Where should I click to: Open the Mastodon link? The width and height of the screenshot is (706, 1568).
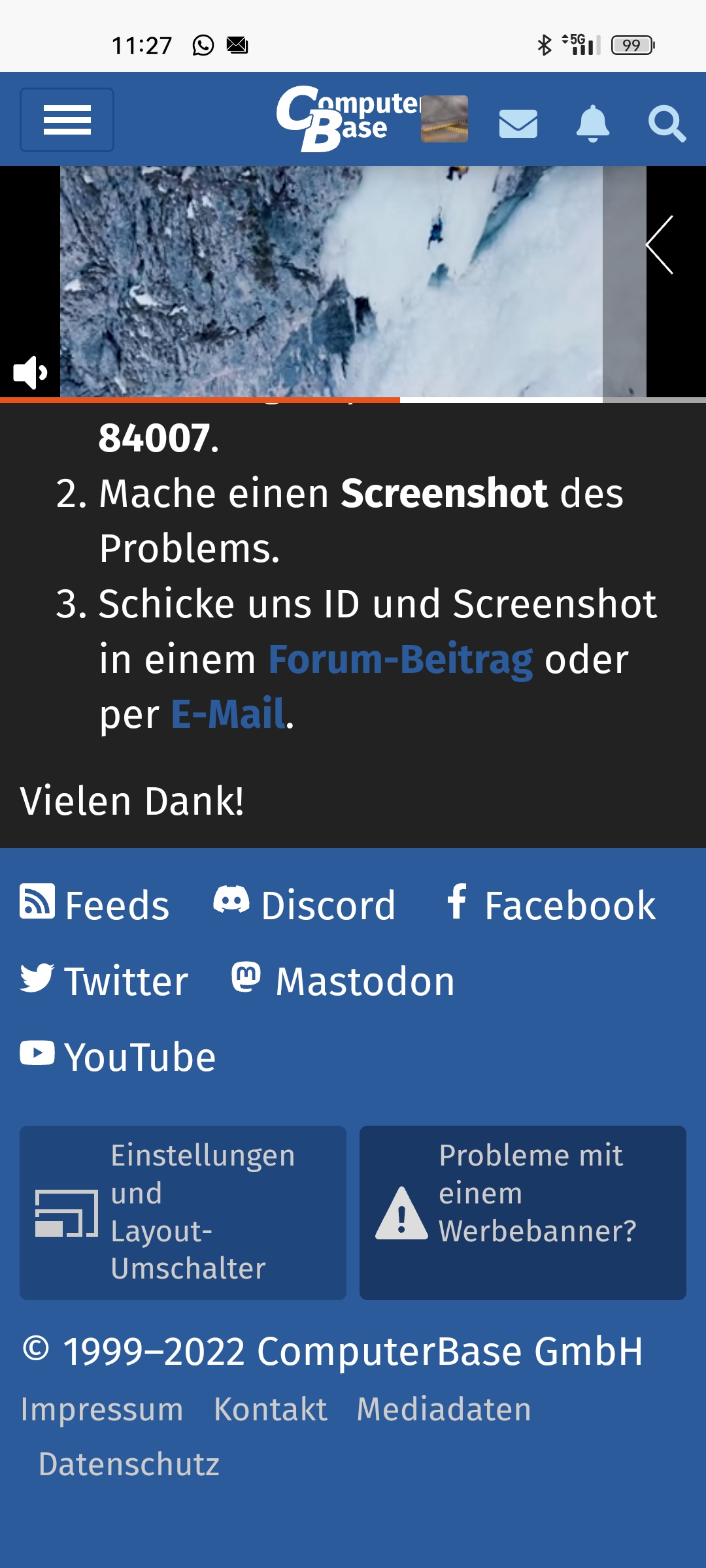(x=344, y=981)
